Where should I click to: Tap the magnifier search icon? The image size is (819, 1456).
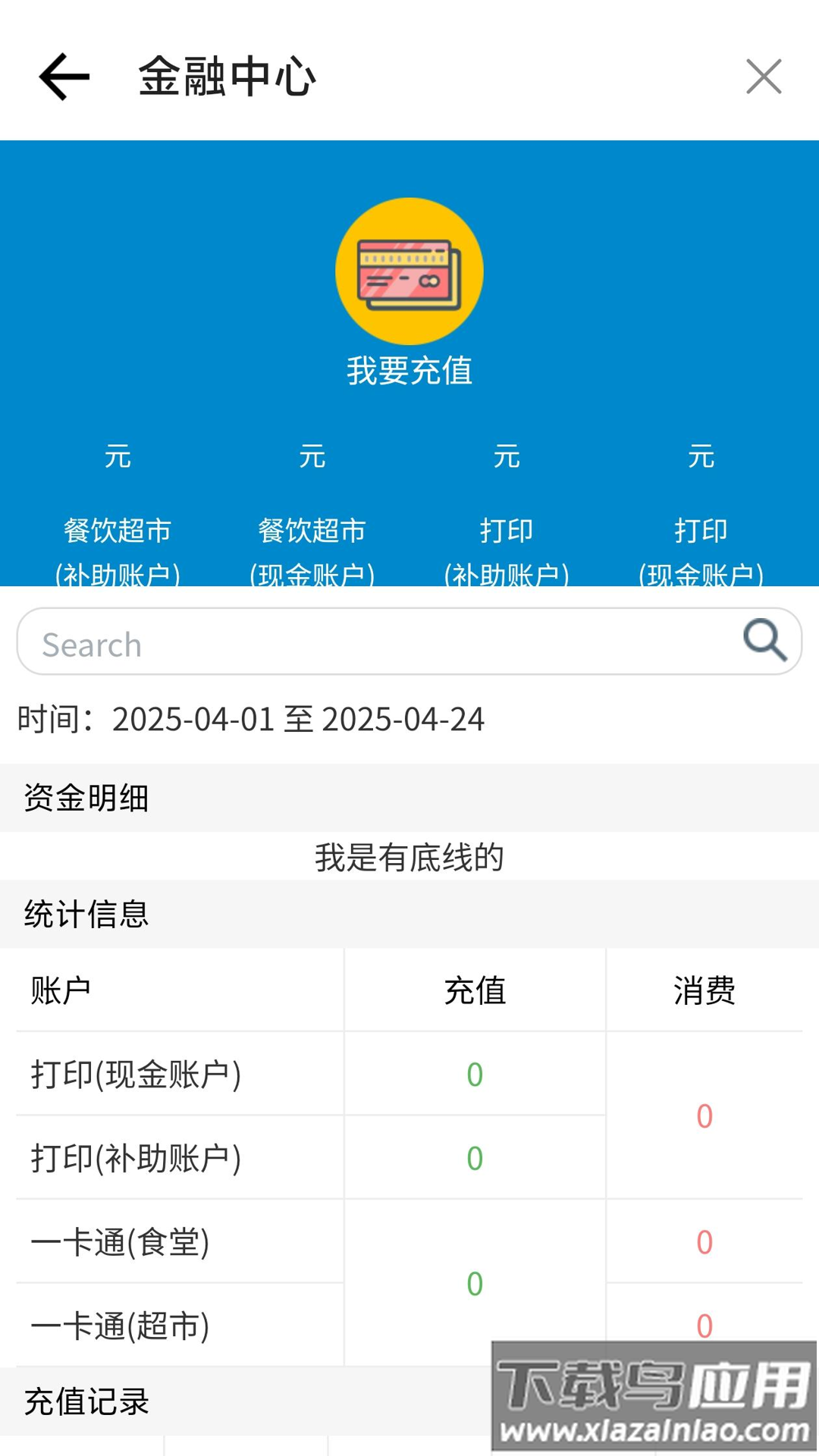pos(764,641)
